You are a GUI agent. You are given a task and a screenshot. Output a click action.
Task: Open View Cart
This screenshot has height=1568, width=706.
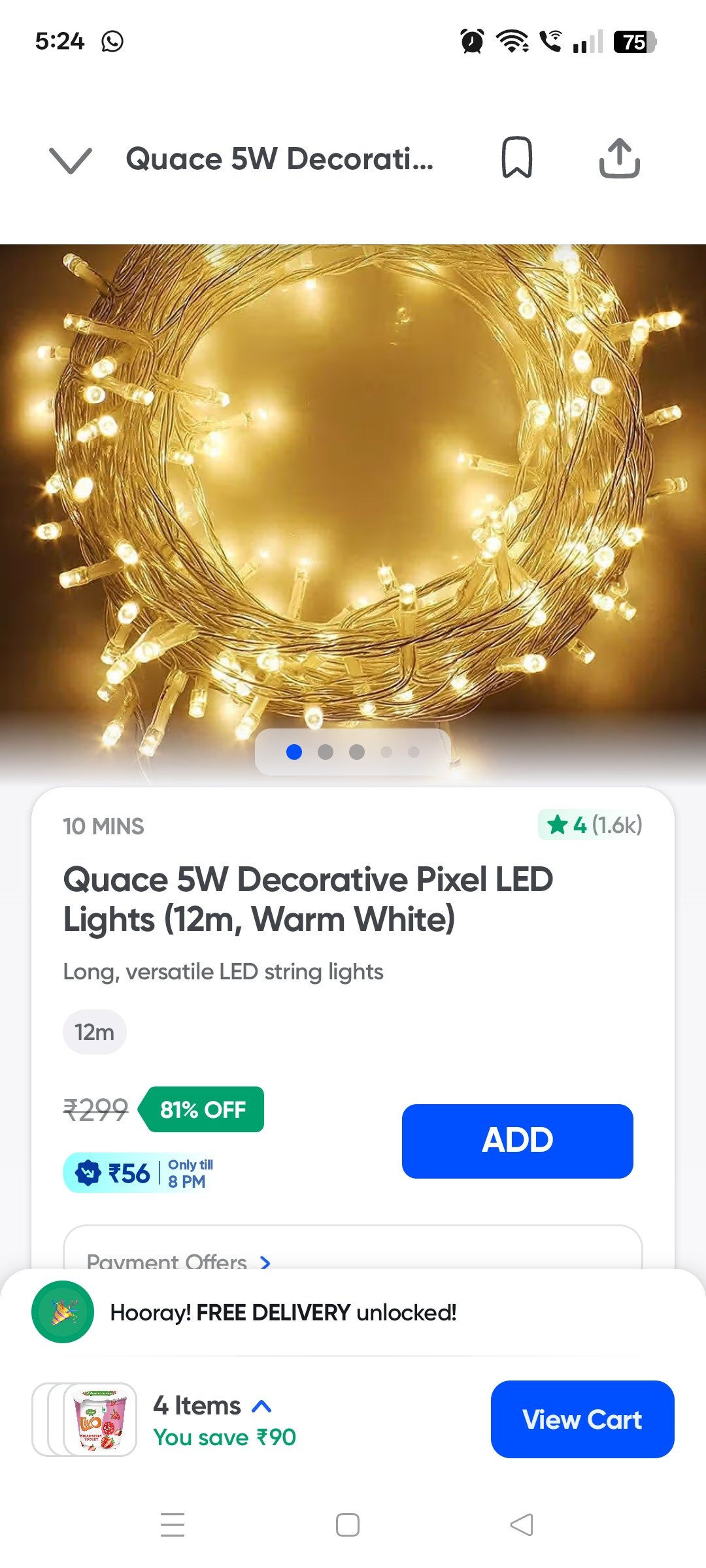coord(582,1419)
